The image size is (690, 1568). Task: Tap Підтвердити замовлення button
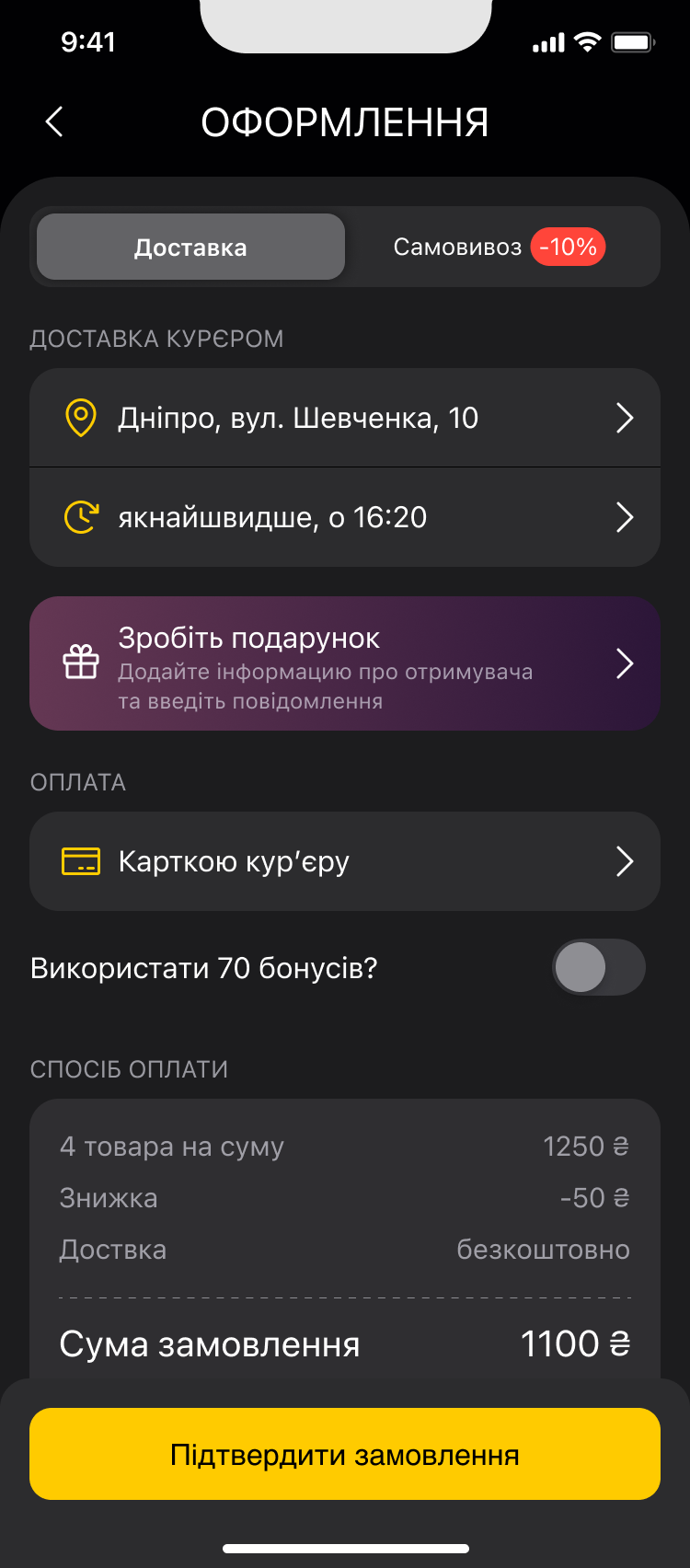click(x=345, y=1454)
